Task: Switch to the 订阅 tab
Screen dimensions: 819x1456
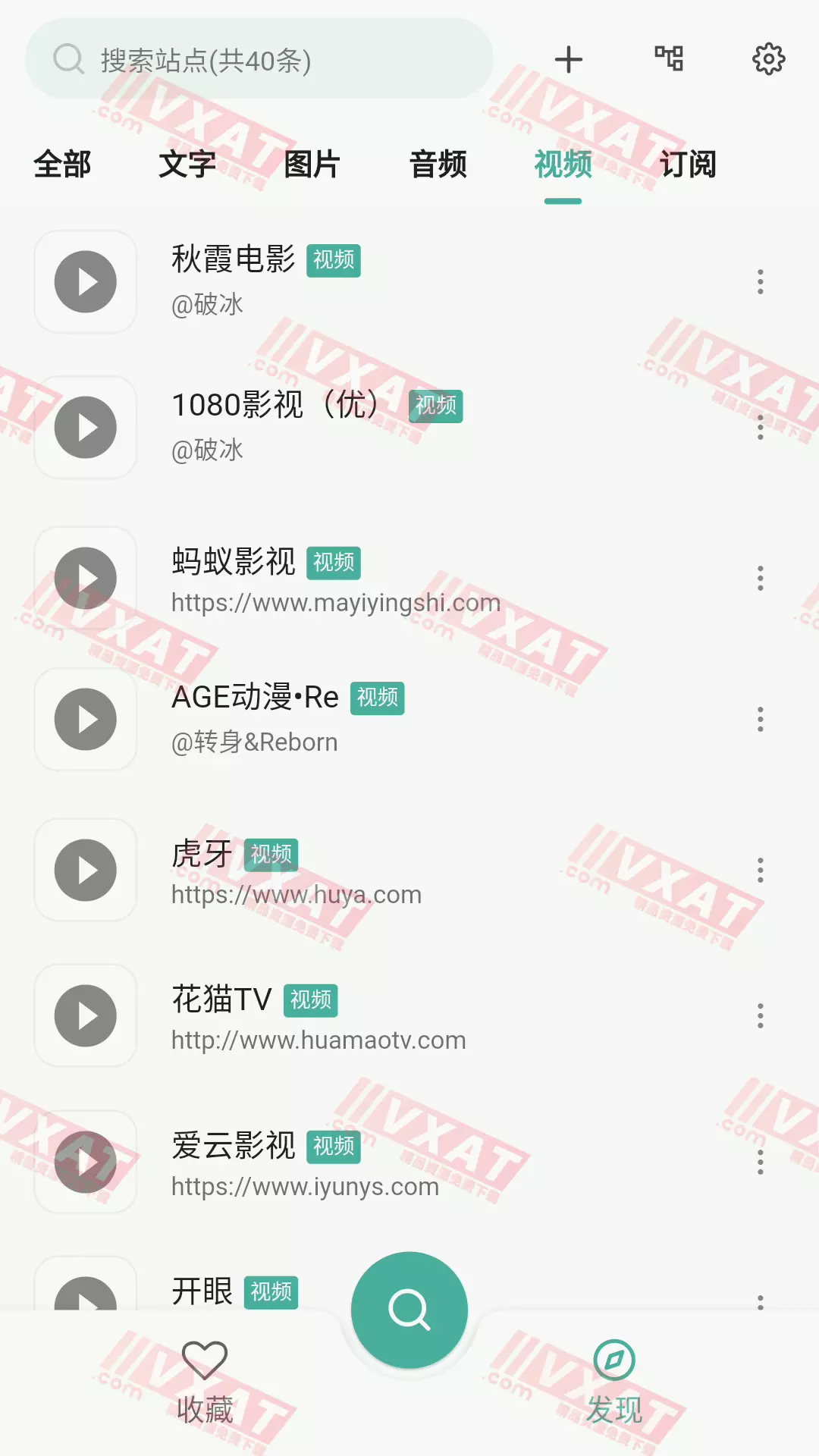Action: [687, 165]
